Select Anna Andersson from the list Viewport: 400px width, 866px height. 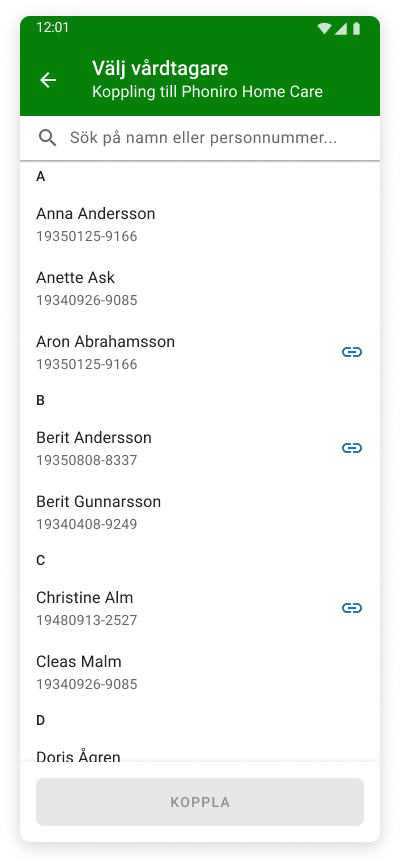[200, 225]
